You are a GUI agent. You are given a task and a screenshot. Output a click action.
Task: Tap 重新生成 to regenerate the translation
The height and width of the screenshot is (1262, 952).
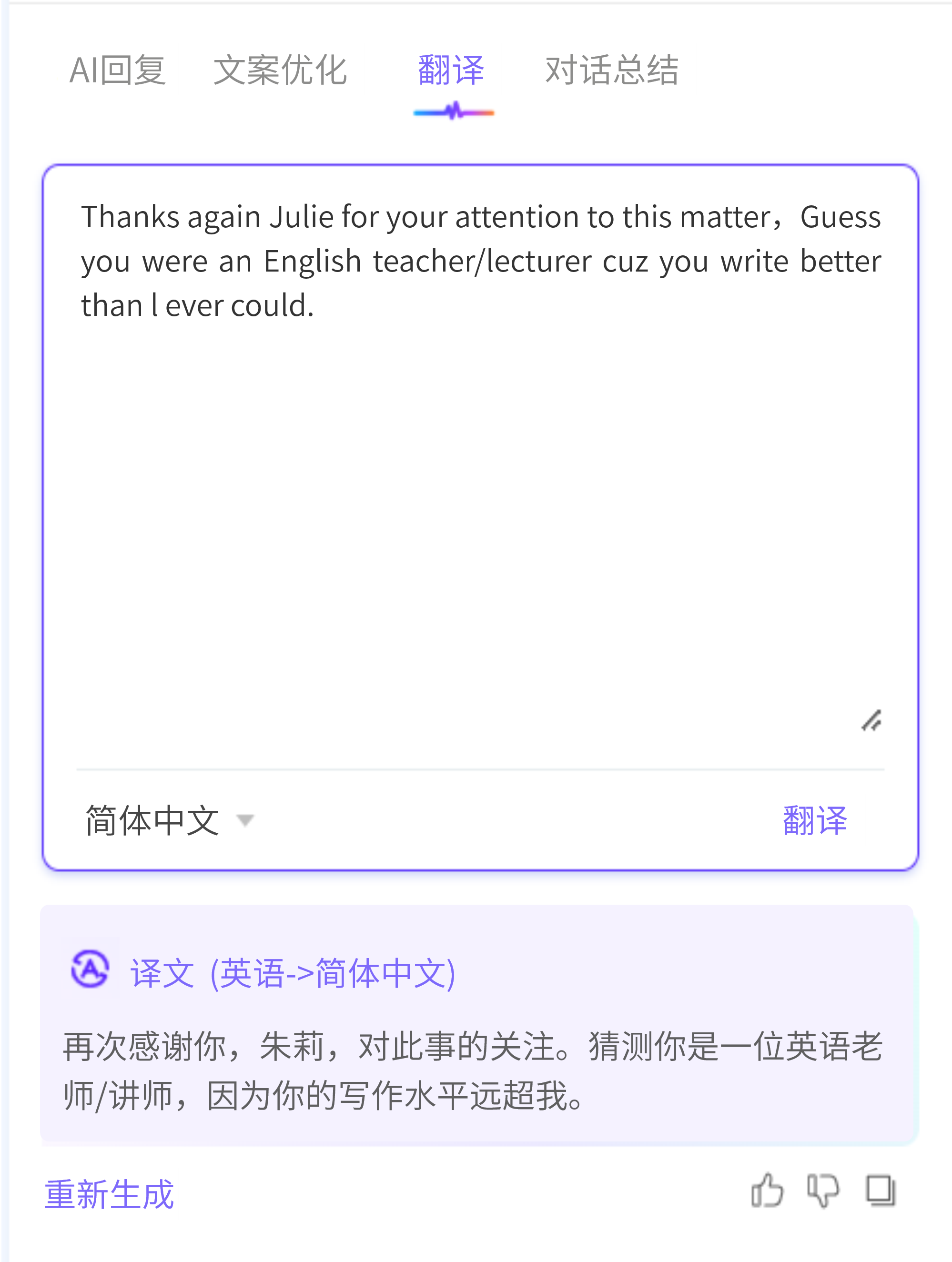point(109,1194)
